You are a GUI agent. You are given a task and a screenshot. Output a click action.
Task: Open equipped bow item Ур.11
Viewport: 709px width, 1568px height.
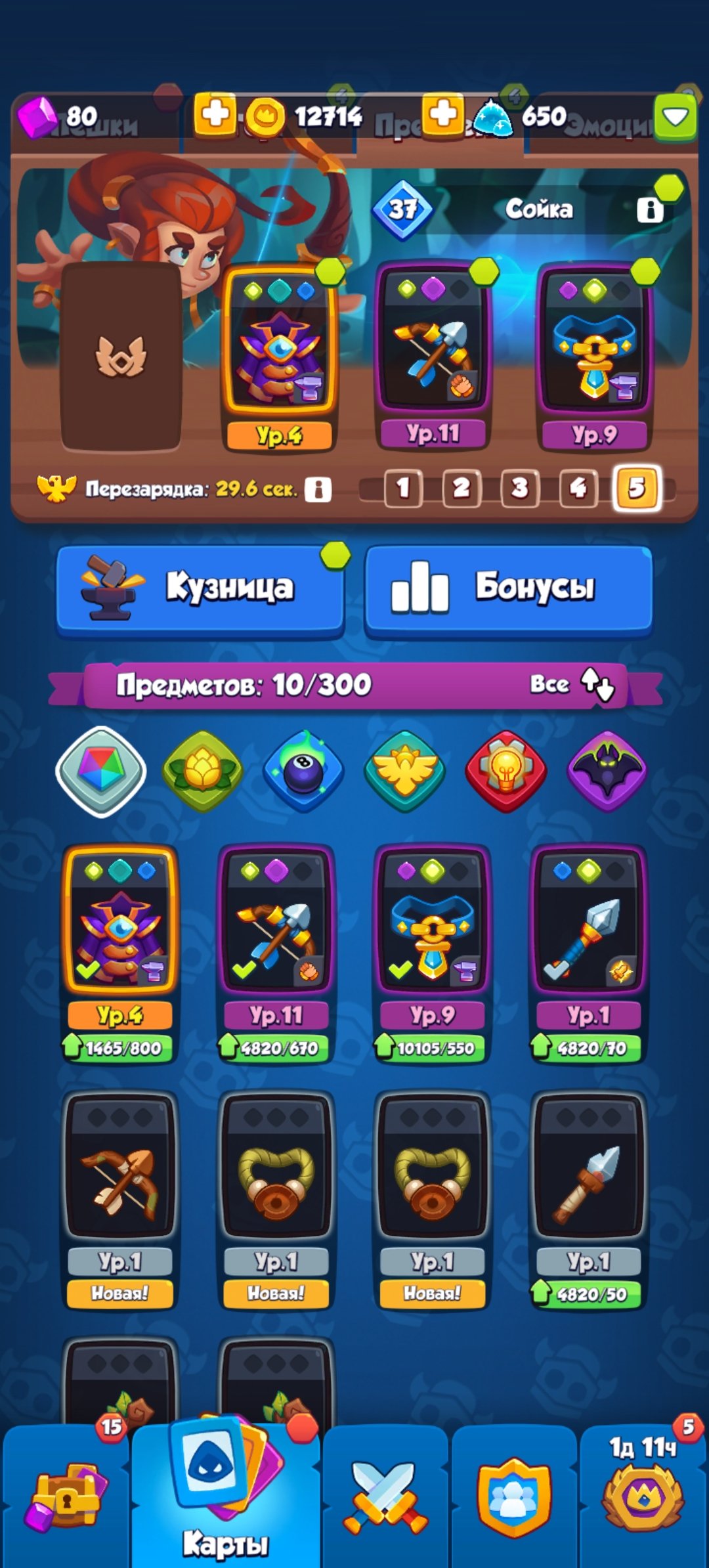[433, 356]
